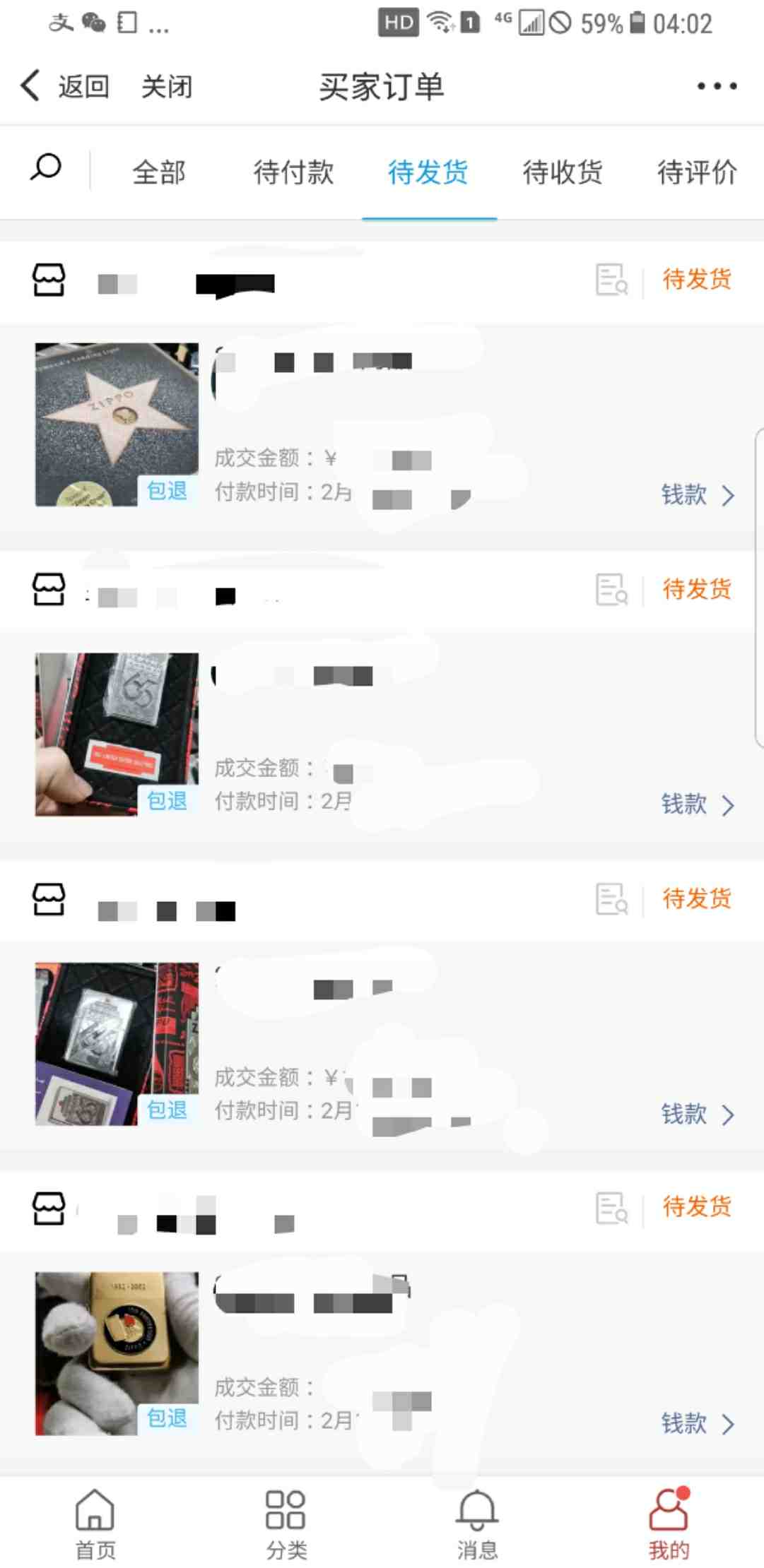Open the three-dot overflow menu

tap(717, 86)
